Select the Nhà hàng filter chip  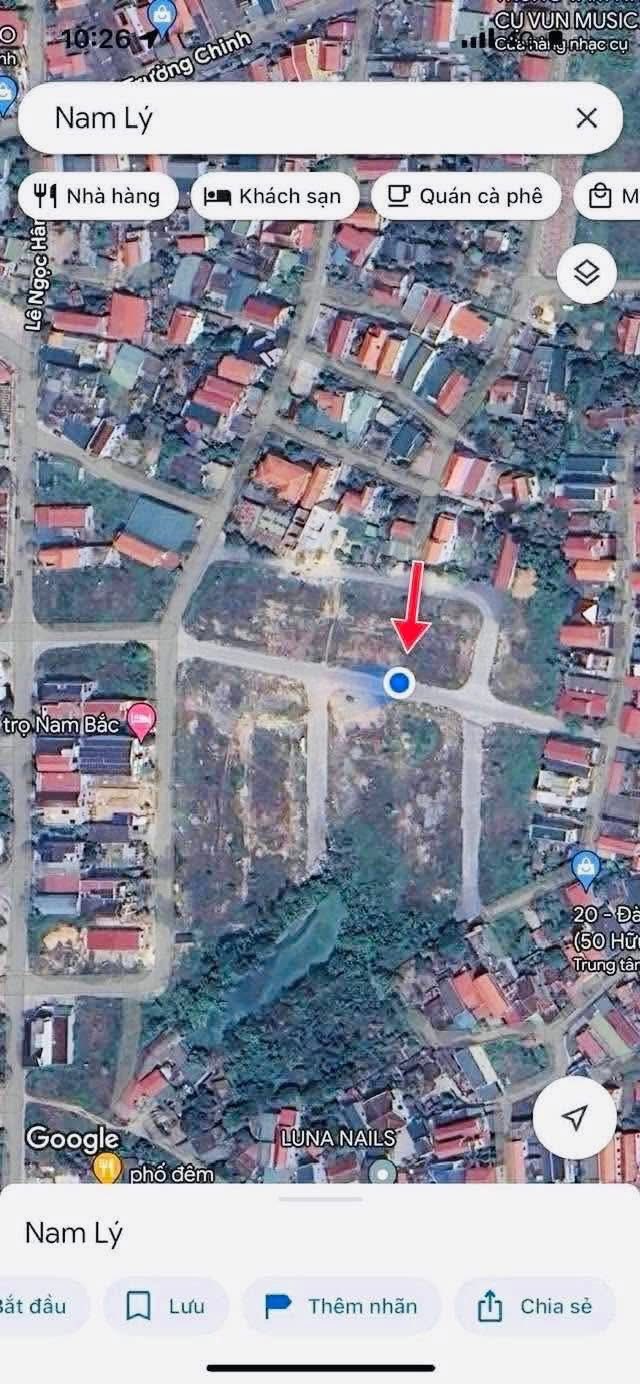[98, 196]
